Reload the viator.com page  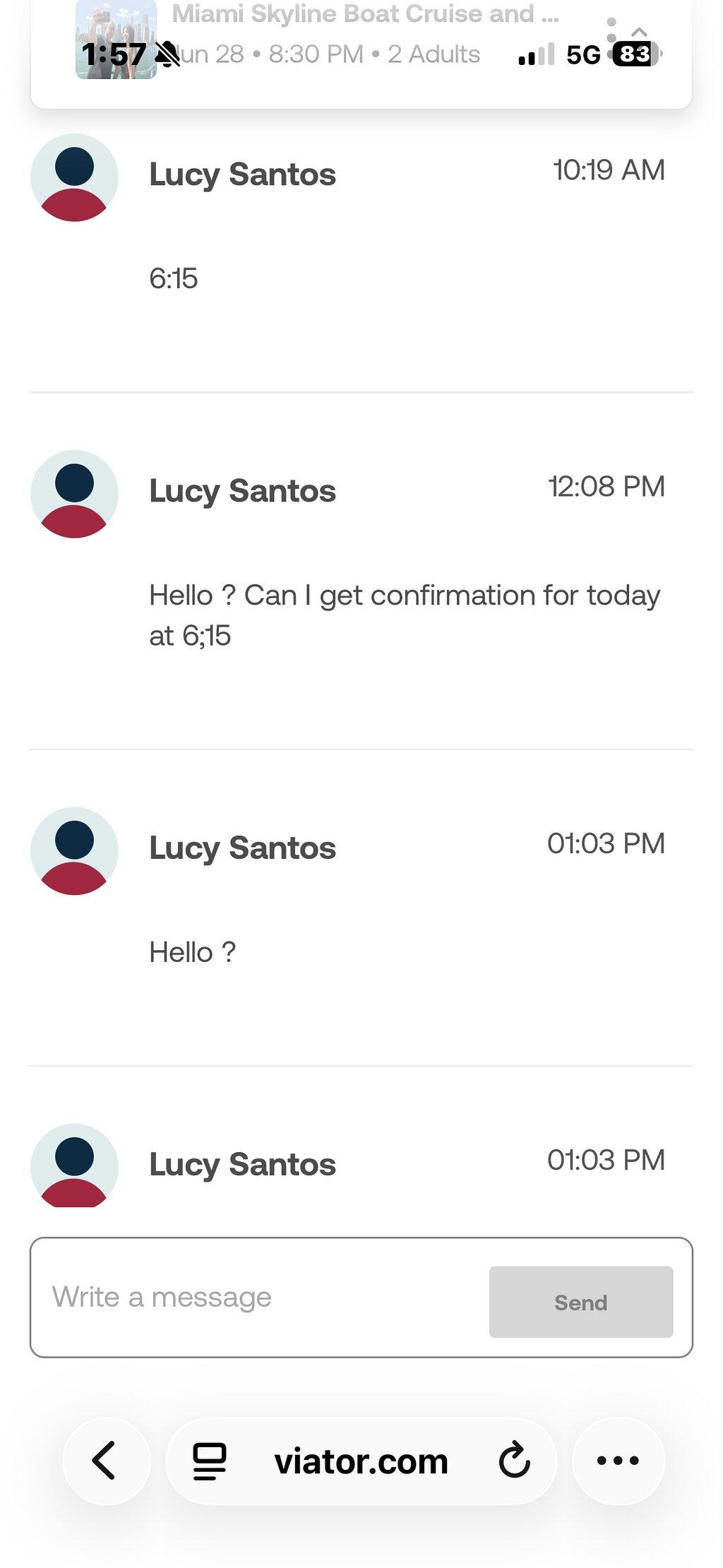pos(514,1461)
